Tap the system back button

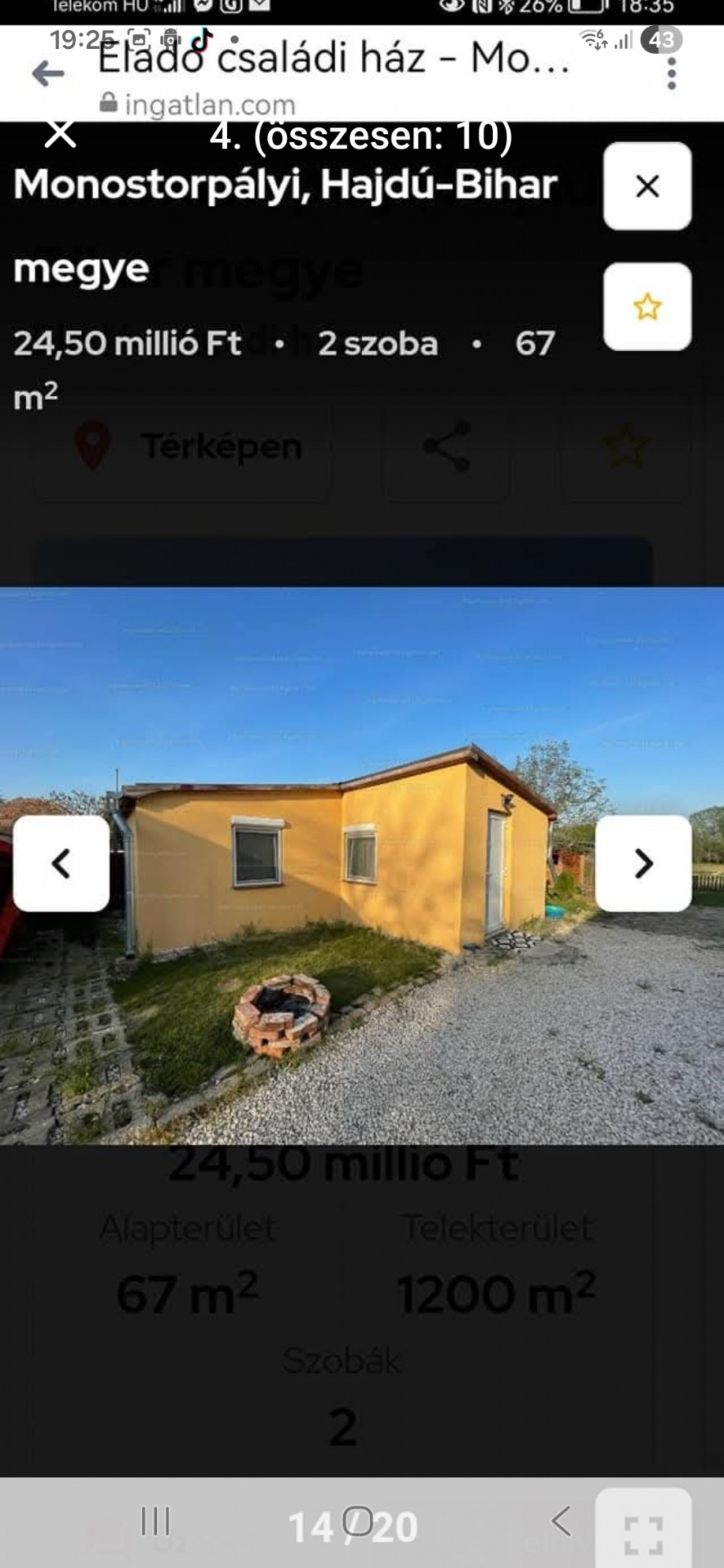[561, 1521]
